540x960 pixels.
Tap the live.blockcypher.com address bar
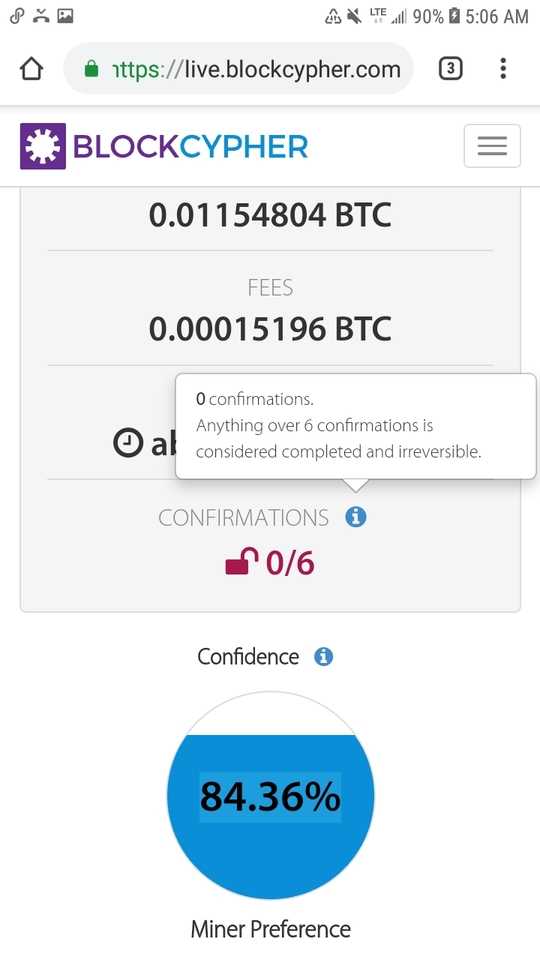coord(239,69)
